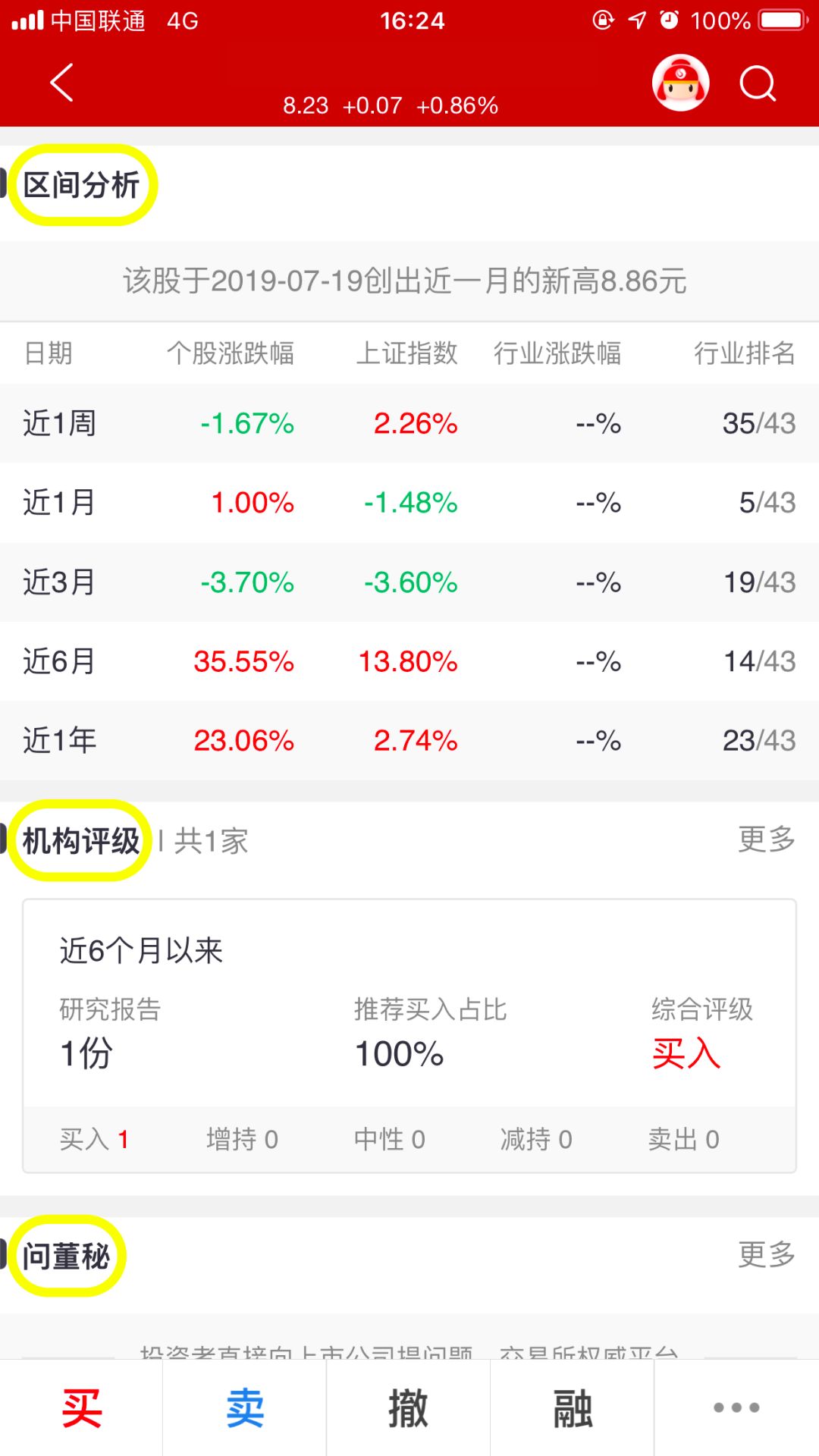819x1456 pixels.
Task: Open the mascot avatar icon
Action: [x=680, y=83]
